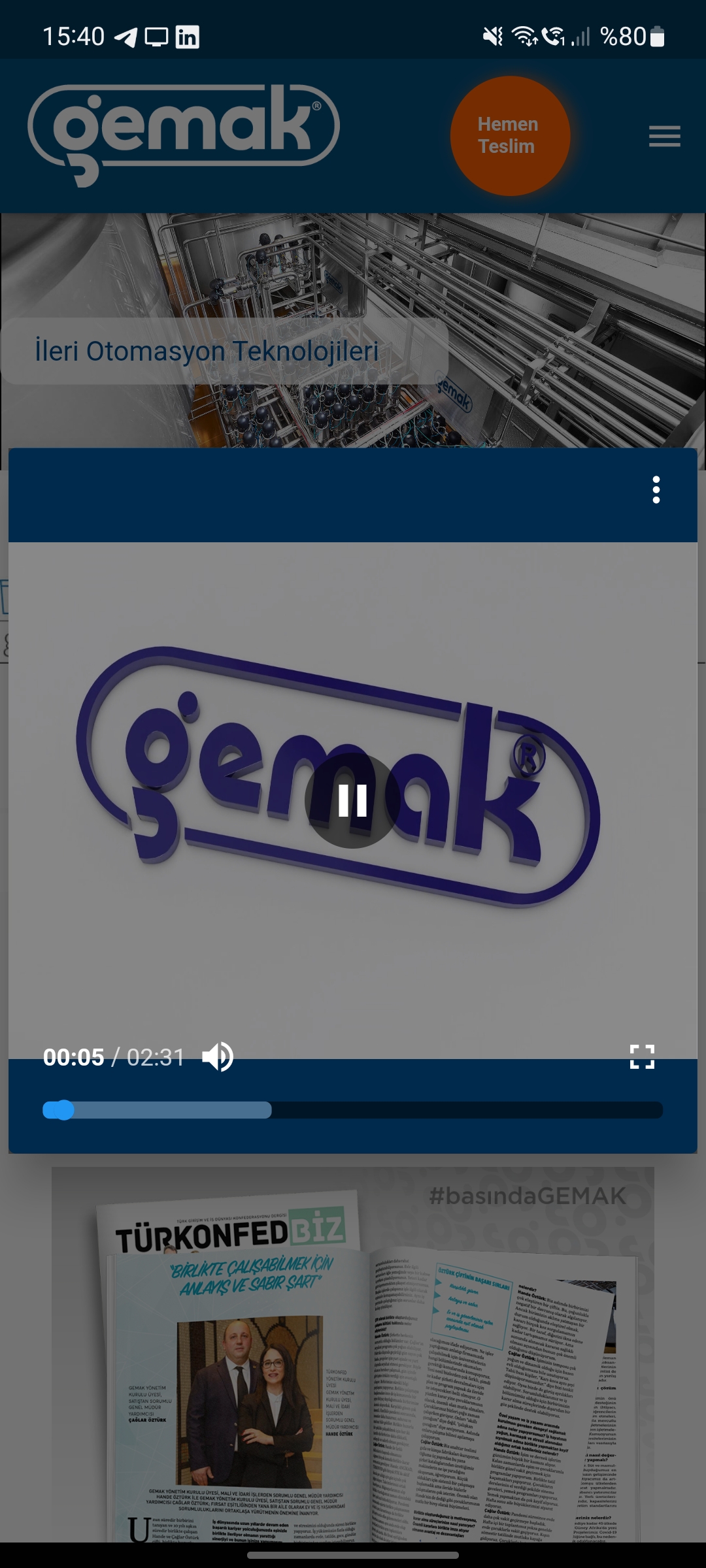Tap the Hemen Teslim button
The image size is (706, 1568).
(510, 136)
